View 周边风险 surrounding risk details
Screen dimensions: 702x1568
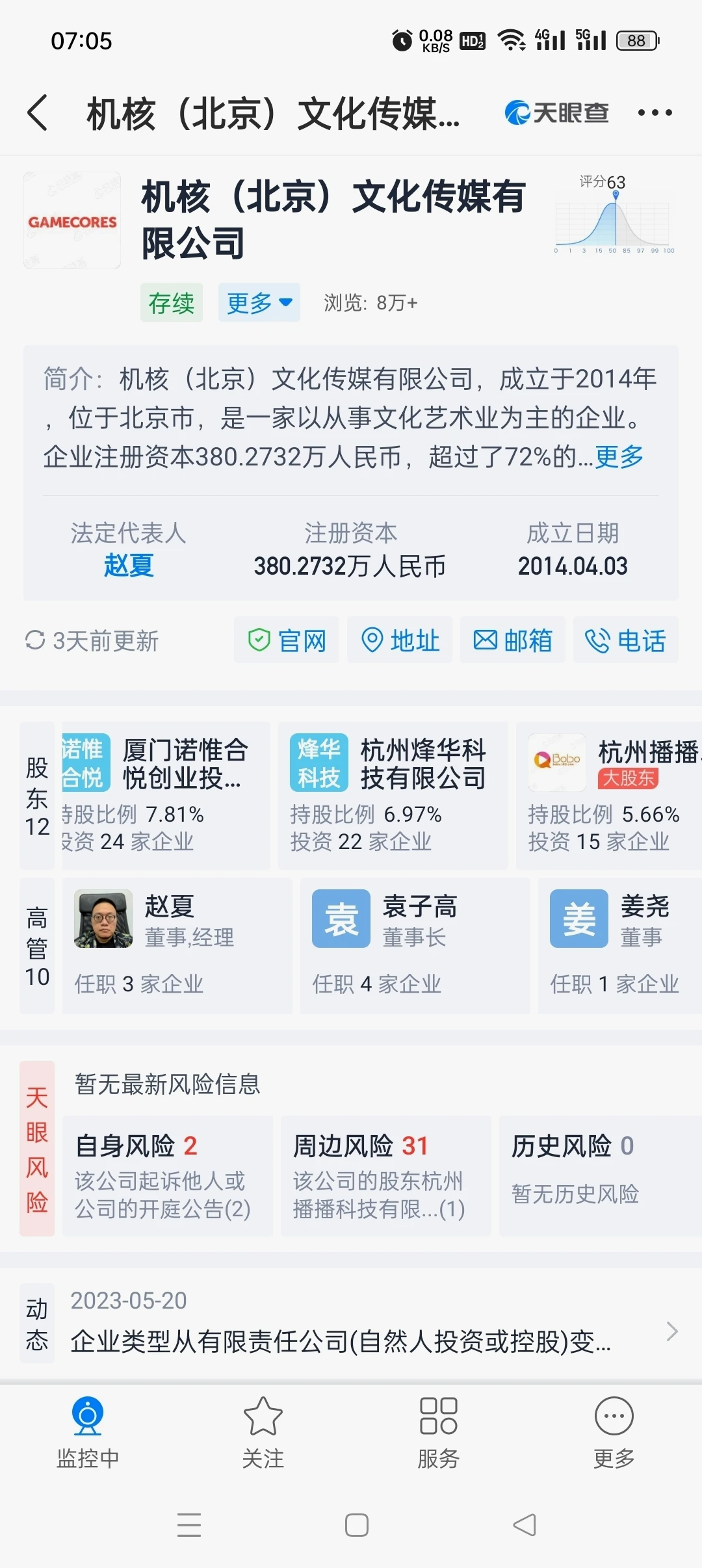point(385,1176)
